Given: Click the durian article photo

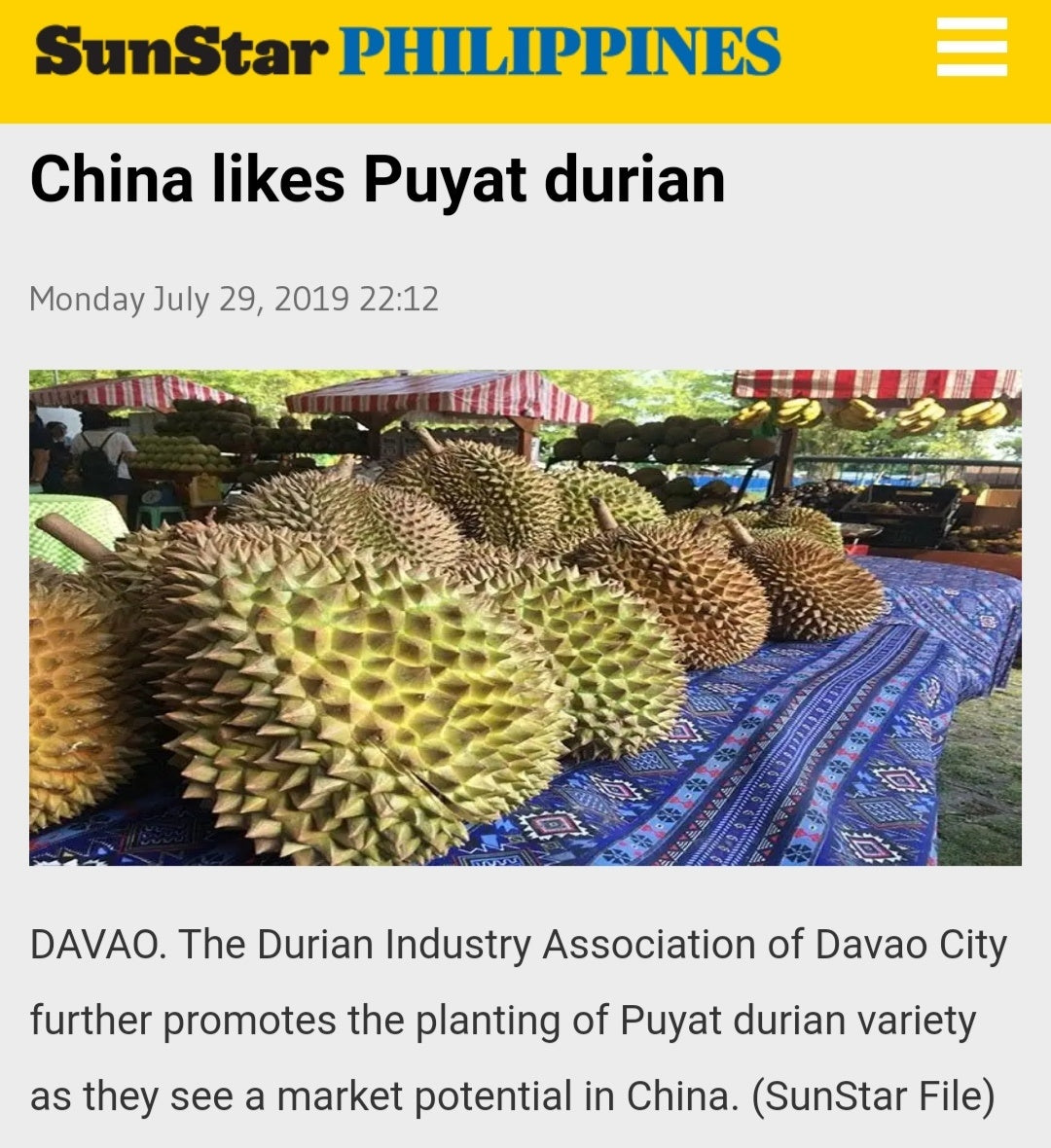Looking at the screenshot, I should pyautogui.click(x=525, y=618).
